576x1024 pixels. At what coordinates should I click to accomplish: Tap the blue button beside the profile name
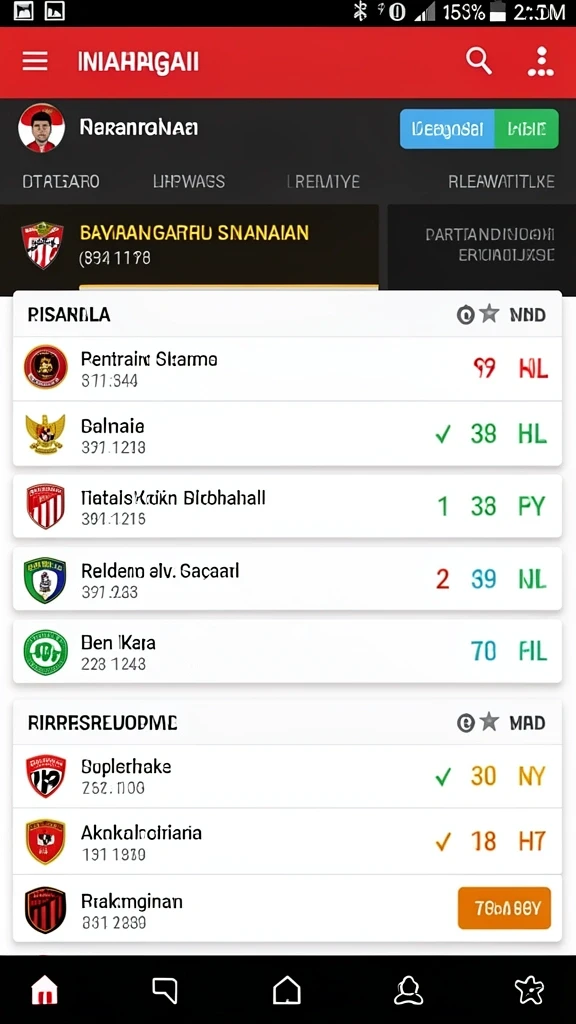point(447,129)
